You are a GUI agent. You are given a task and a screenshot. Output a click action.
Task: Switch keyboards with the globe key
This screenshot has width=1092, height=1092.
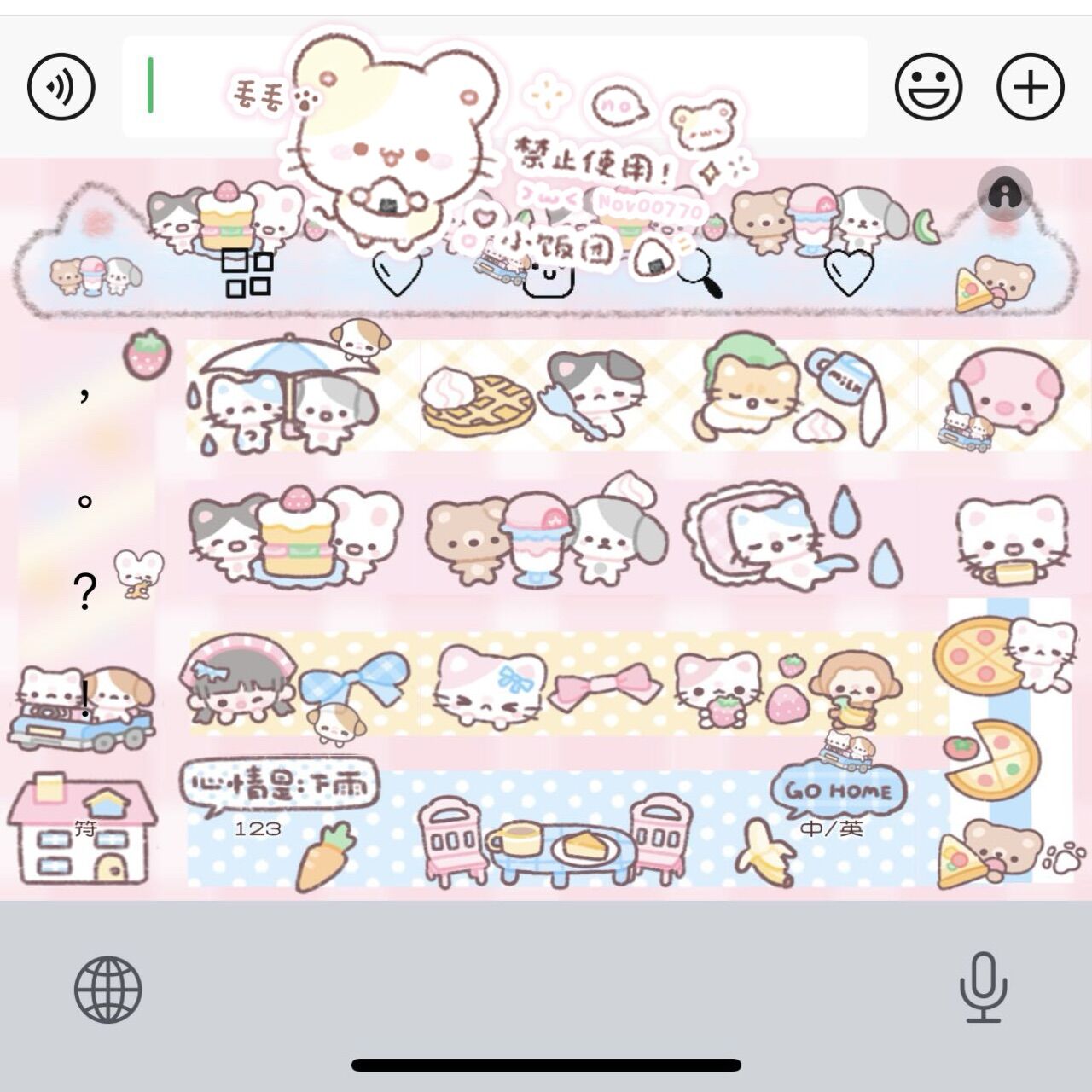coord(108,989)
